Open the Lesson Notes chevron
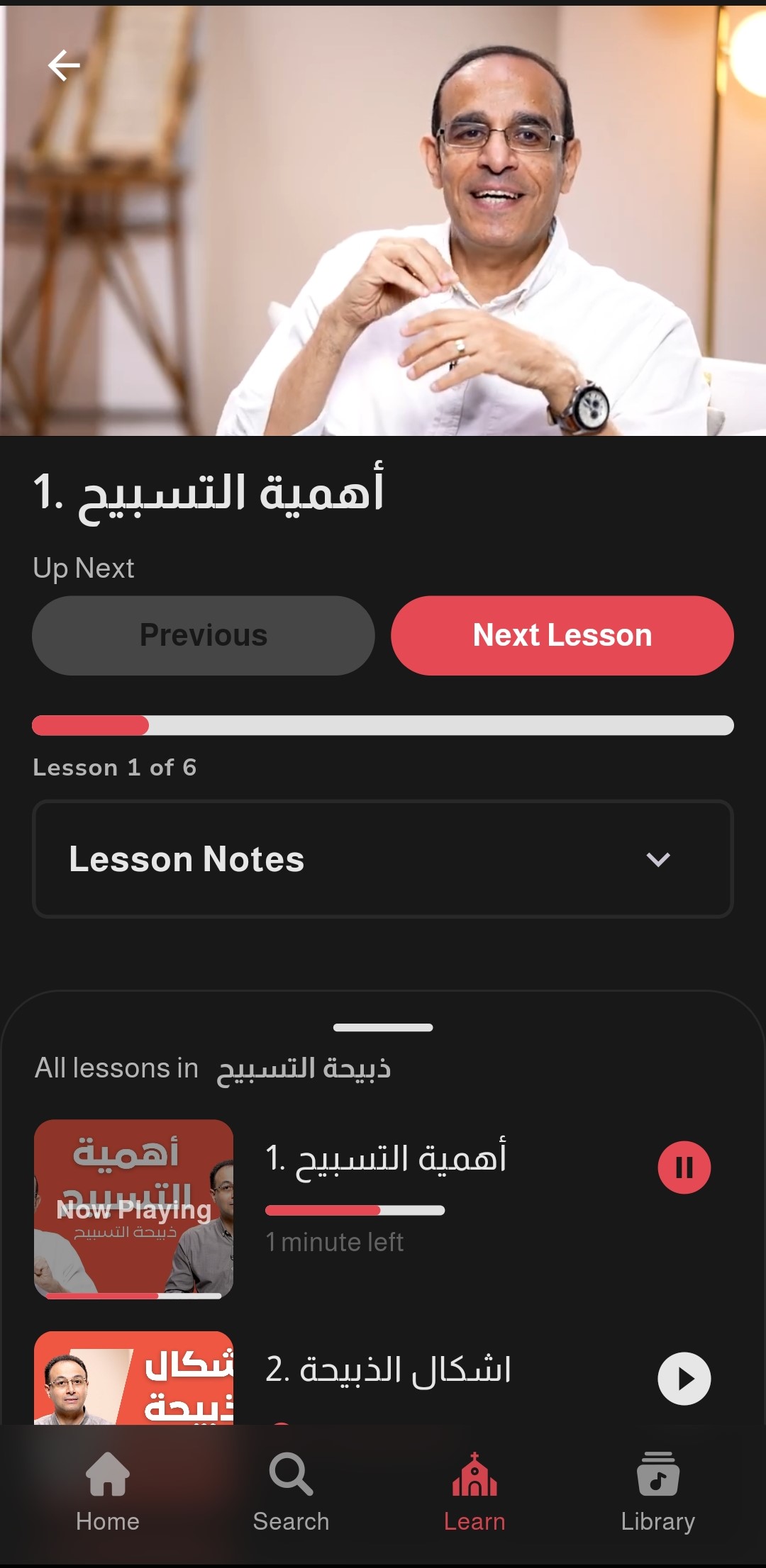This screenshot has height=1568, width=766. tap(658, 861)
